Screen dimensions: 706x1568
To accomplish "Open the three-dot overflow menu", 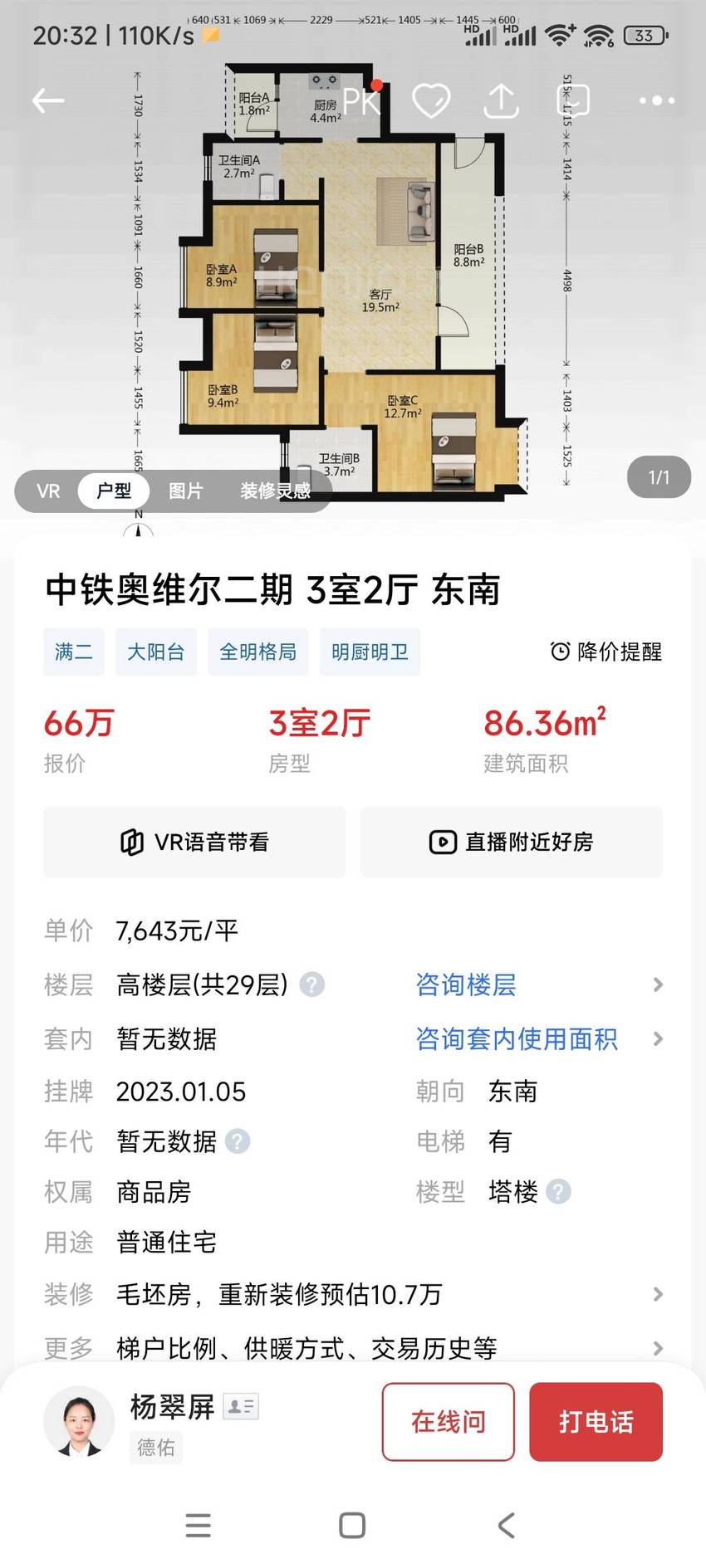I will [x=657, y=101].
